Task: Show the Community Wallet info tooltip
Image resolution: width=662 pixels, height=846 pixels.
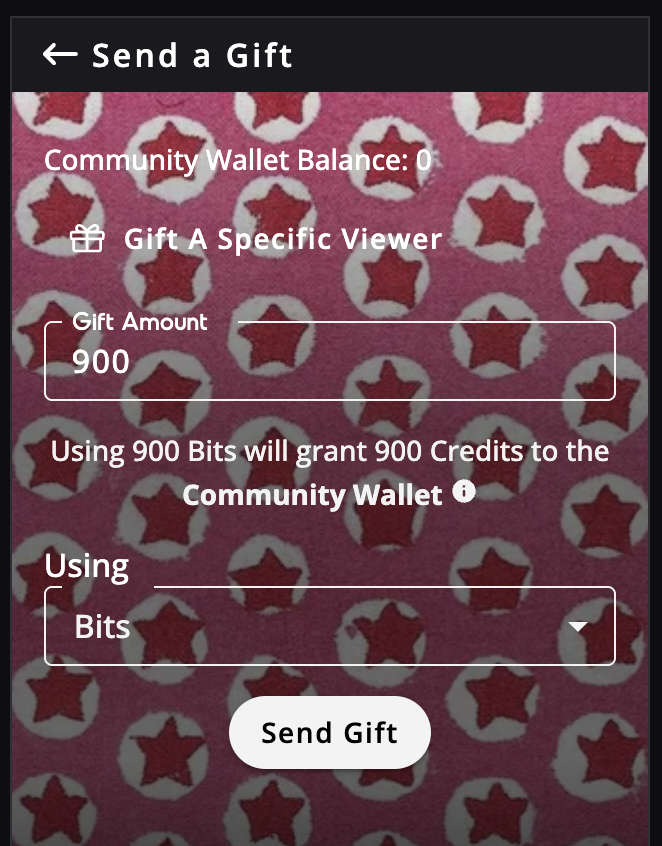Action: coord(464,491)
